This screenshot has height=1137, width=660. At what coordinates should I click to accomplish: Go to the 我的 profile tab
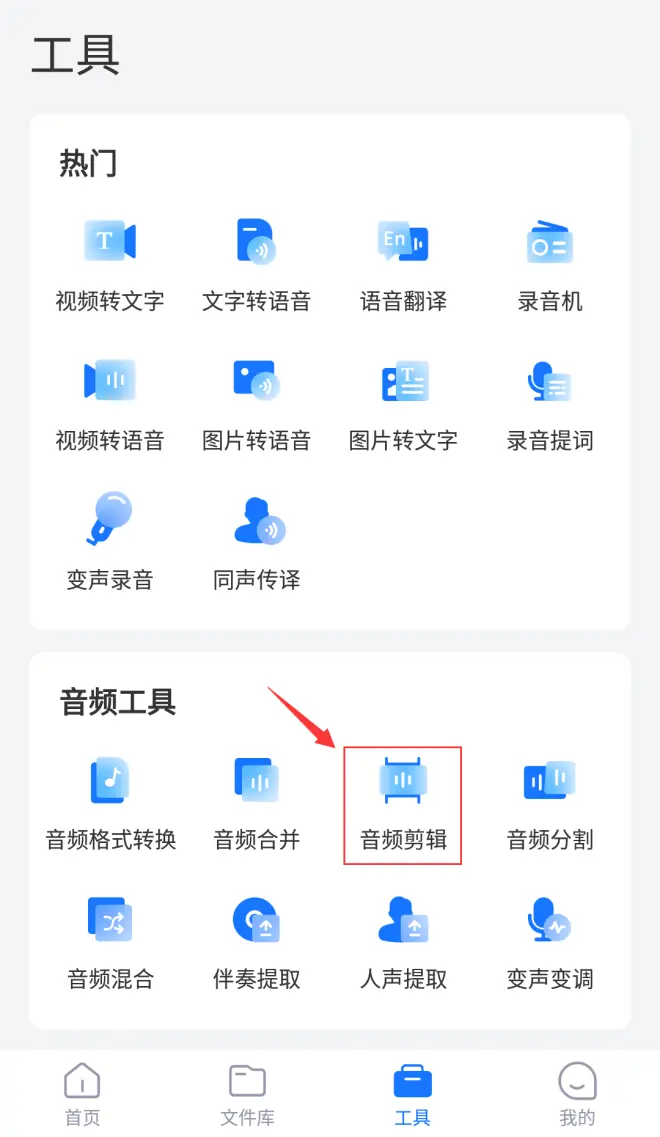tap(577, 1094)
